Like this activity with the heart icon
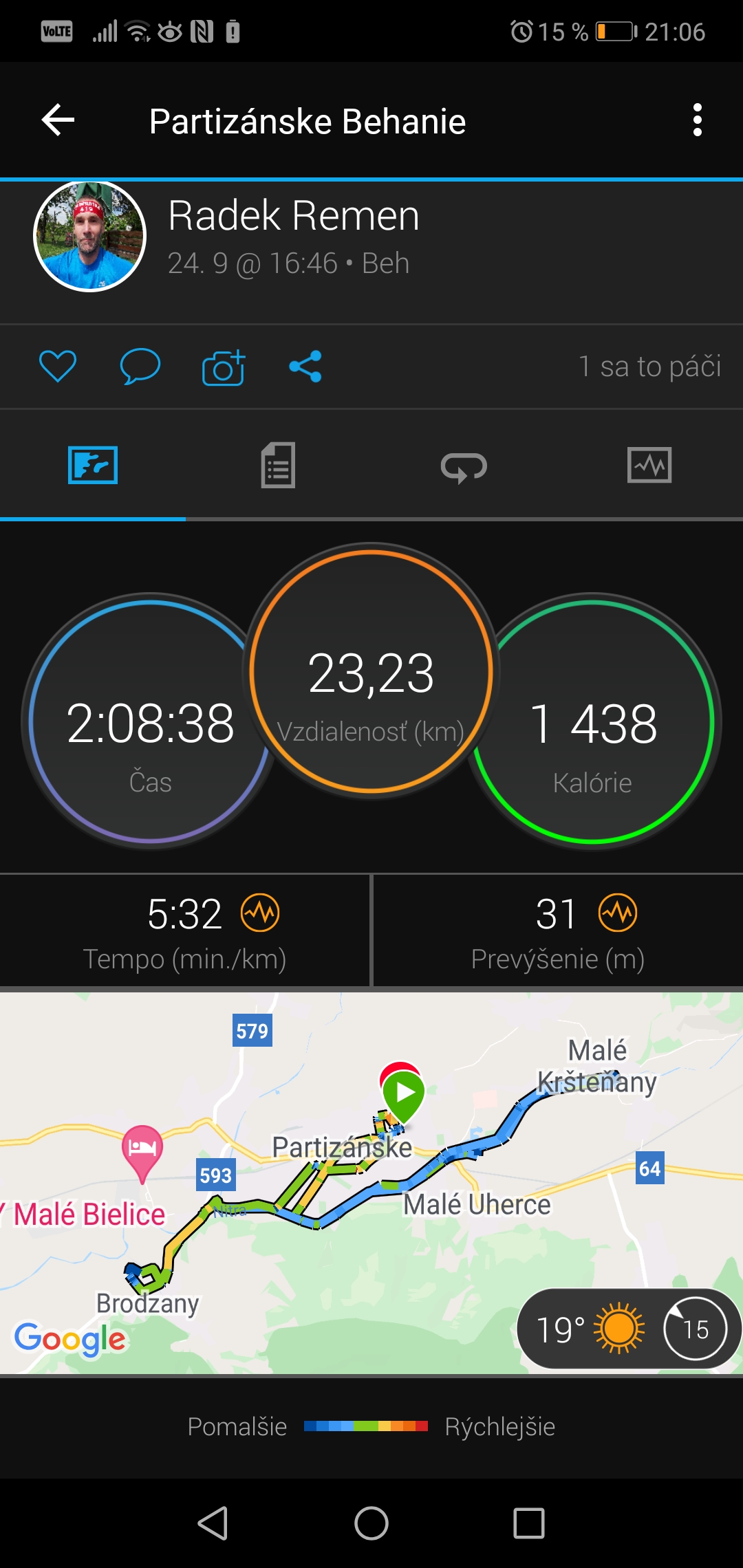Image resolution: width=743 pixels, height=1568 pixels. 58,366
